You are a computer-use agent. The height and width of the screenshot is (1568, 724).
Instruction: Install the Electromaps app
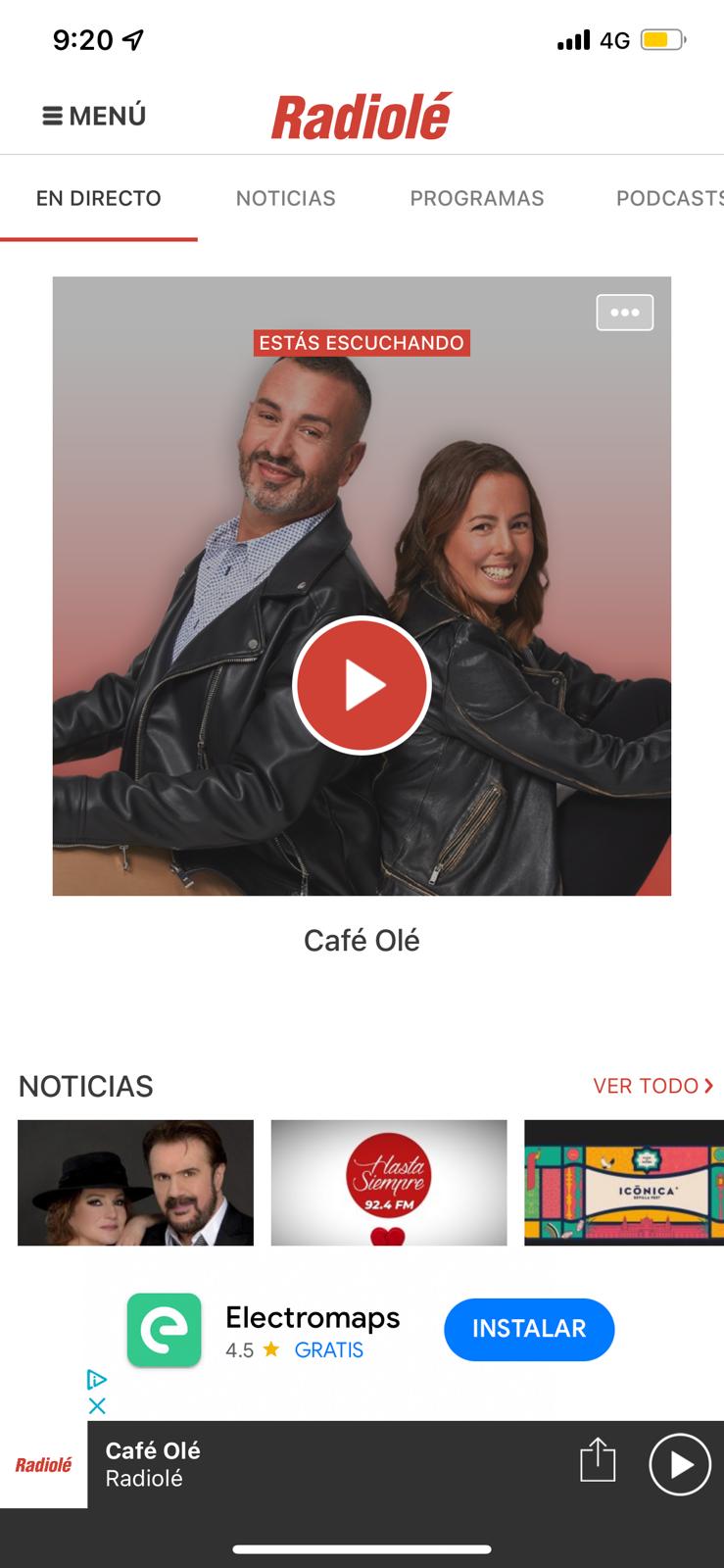[x=528, y=1329]
